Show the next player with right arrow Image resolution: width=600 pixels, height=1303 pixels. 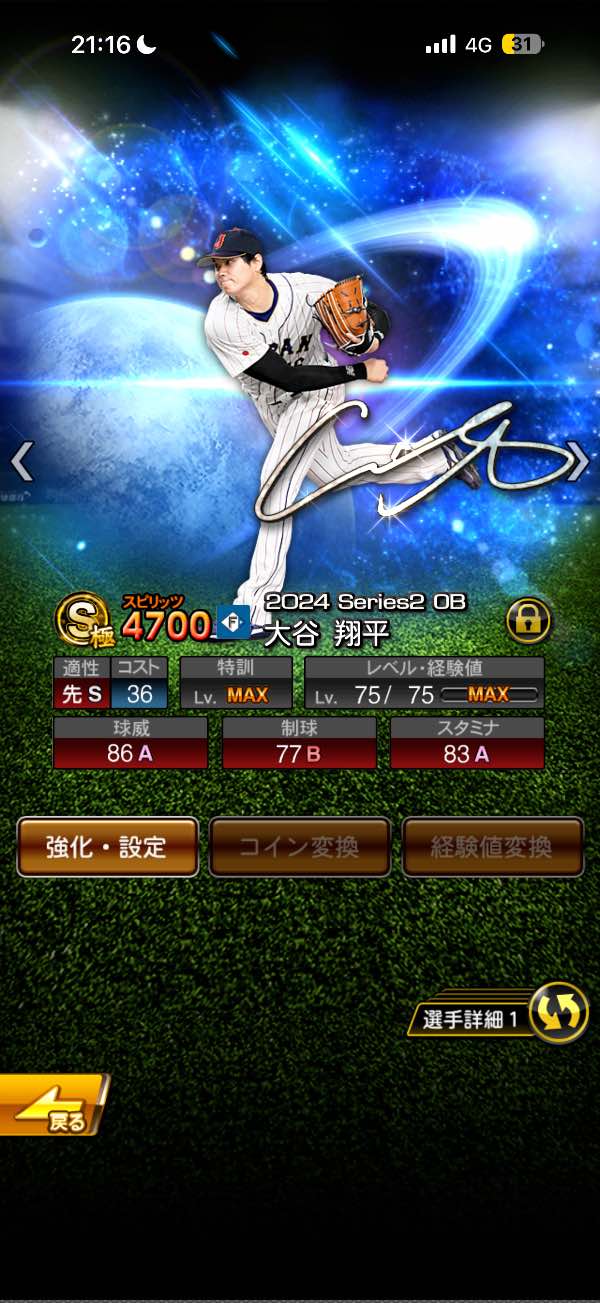coord(579,460)
